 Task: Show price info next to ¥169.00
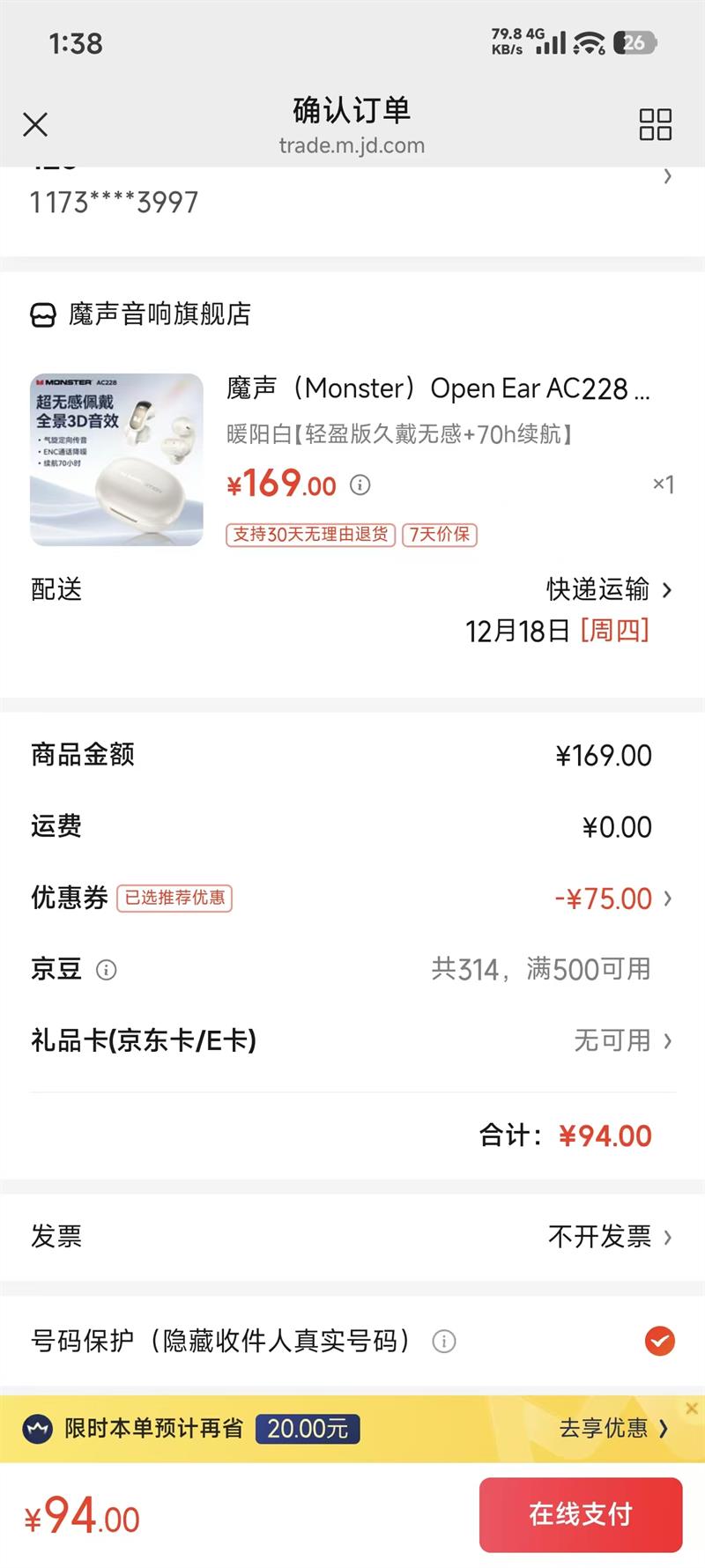coord(360,484)
